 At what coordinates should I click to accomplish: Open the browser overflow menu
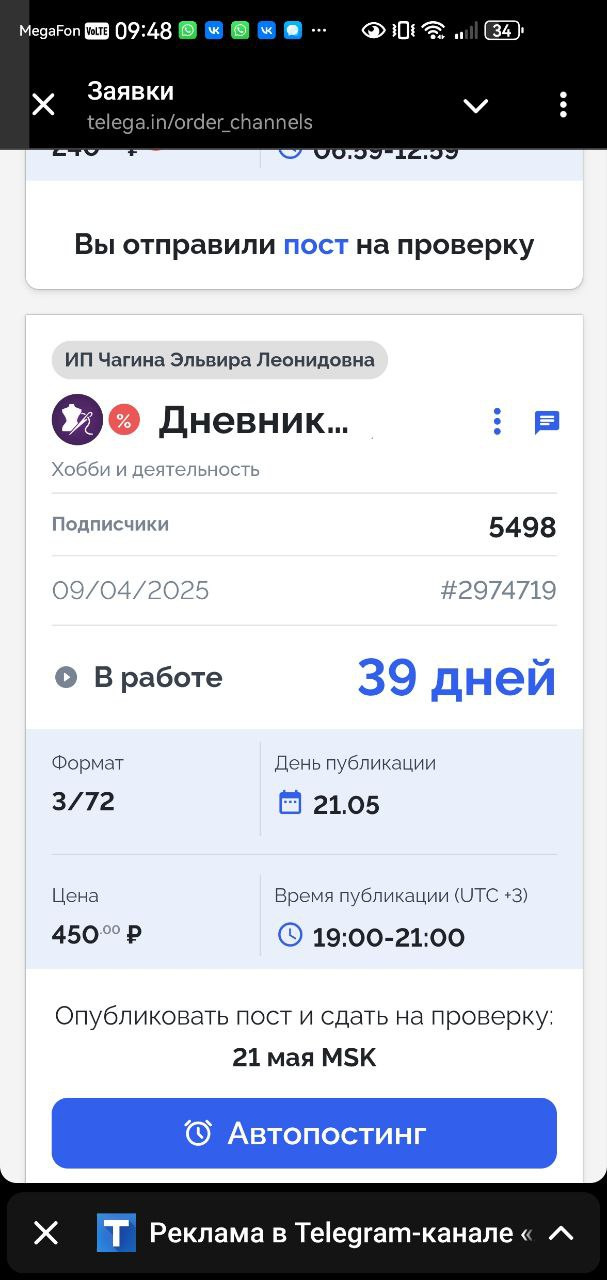click(x=563, y=104)
